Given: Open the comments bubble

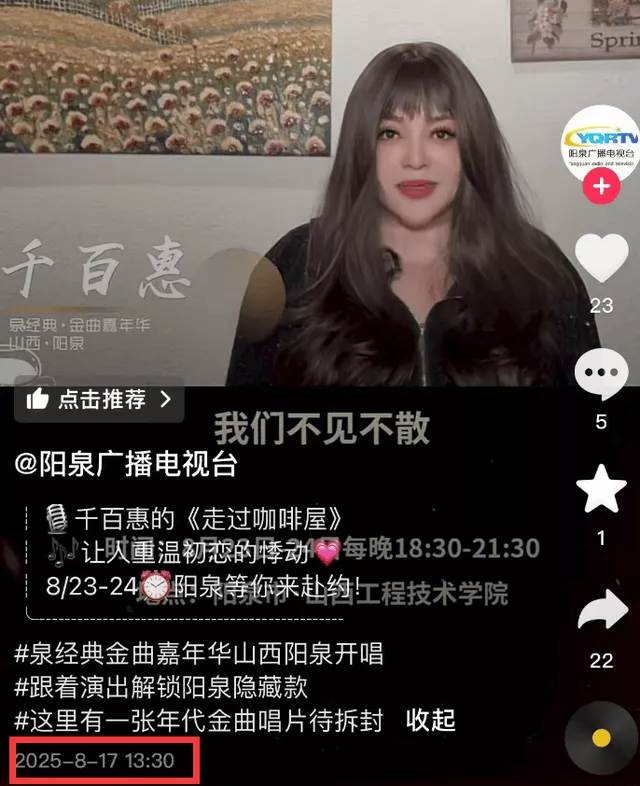Looking at the screenshot, I should pos(601,374).
